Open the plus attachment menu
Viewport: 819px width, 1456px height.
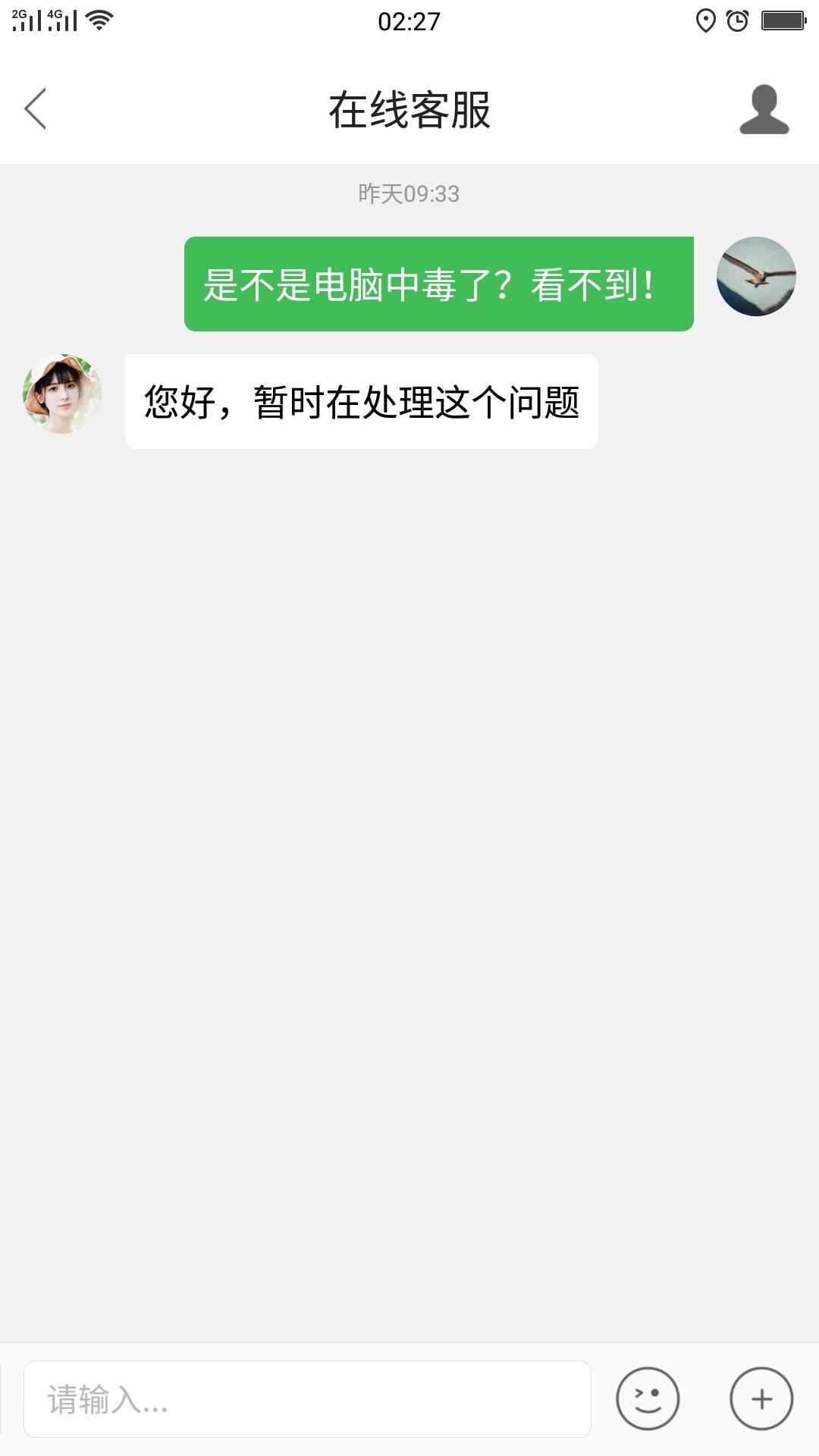[761, 1399]
